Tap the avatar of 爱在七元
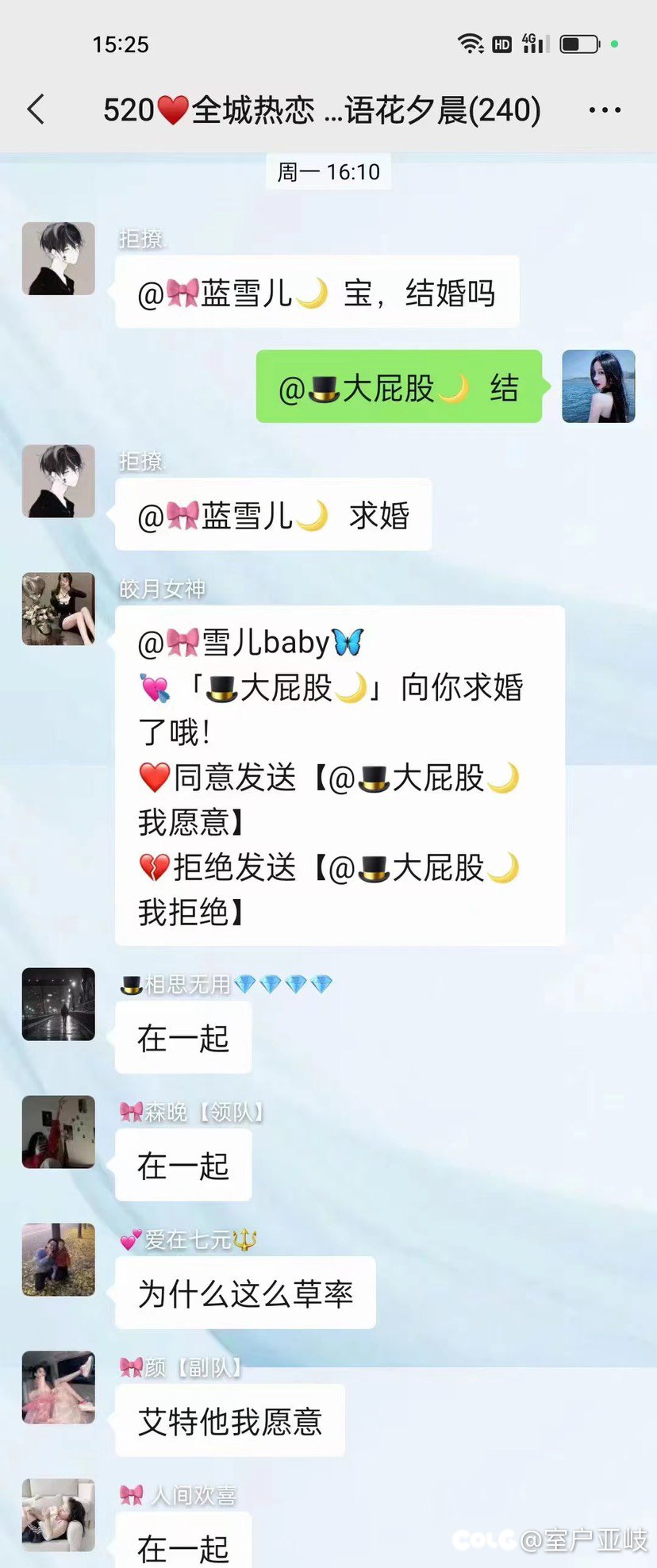 point(59,1260)
